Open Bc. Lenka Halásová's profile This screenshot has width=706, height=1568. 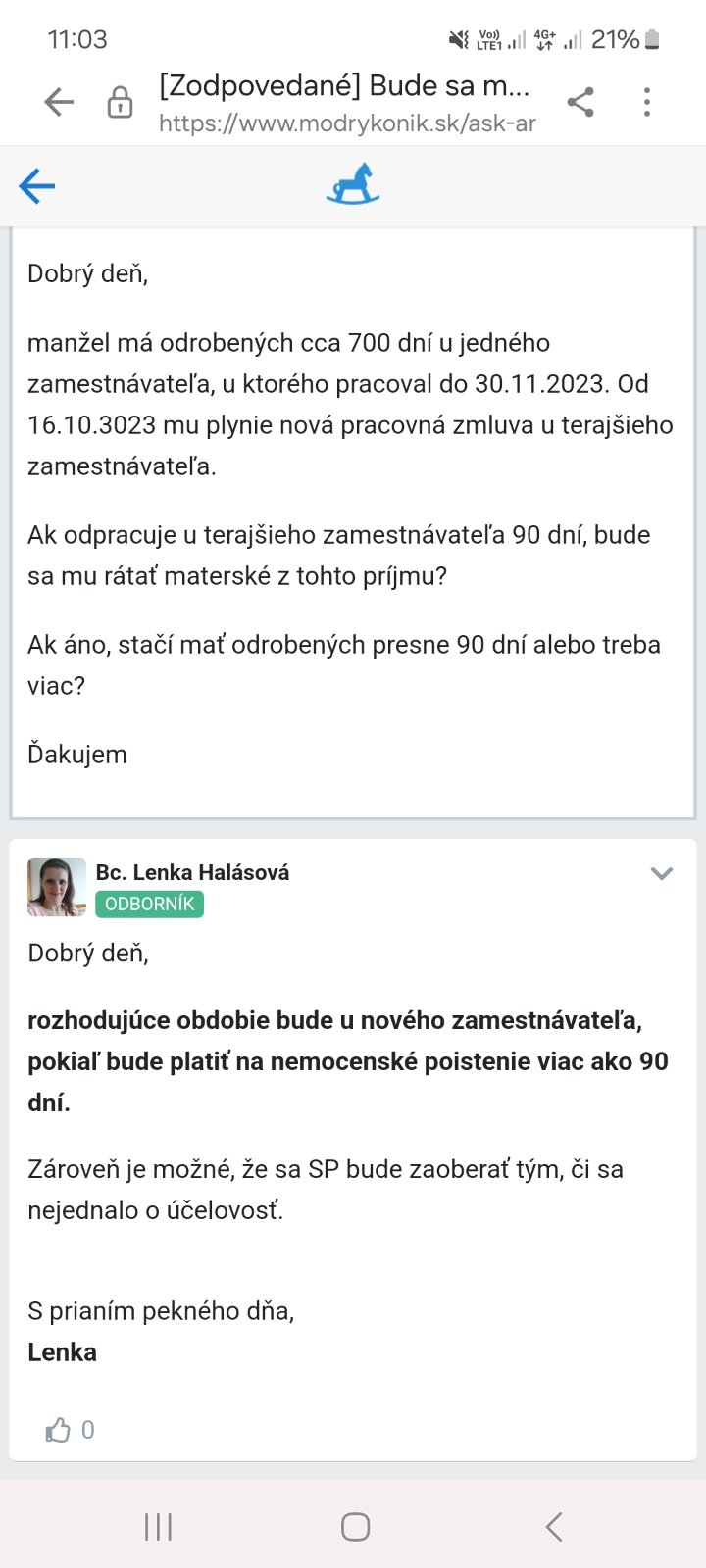[192, 872]
